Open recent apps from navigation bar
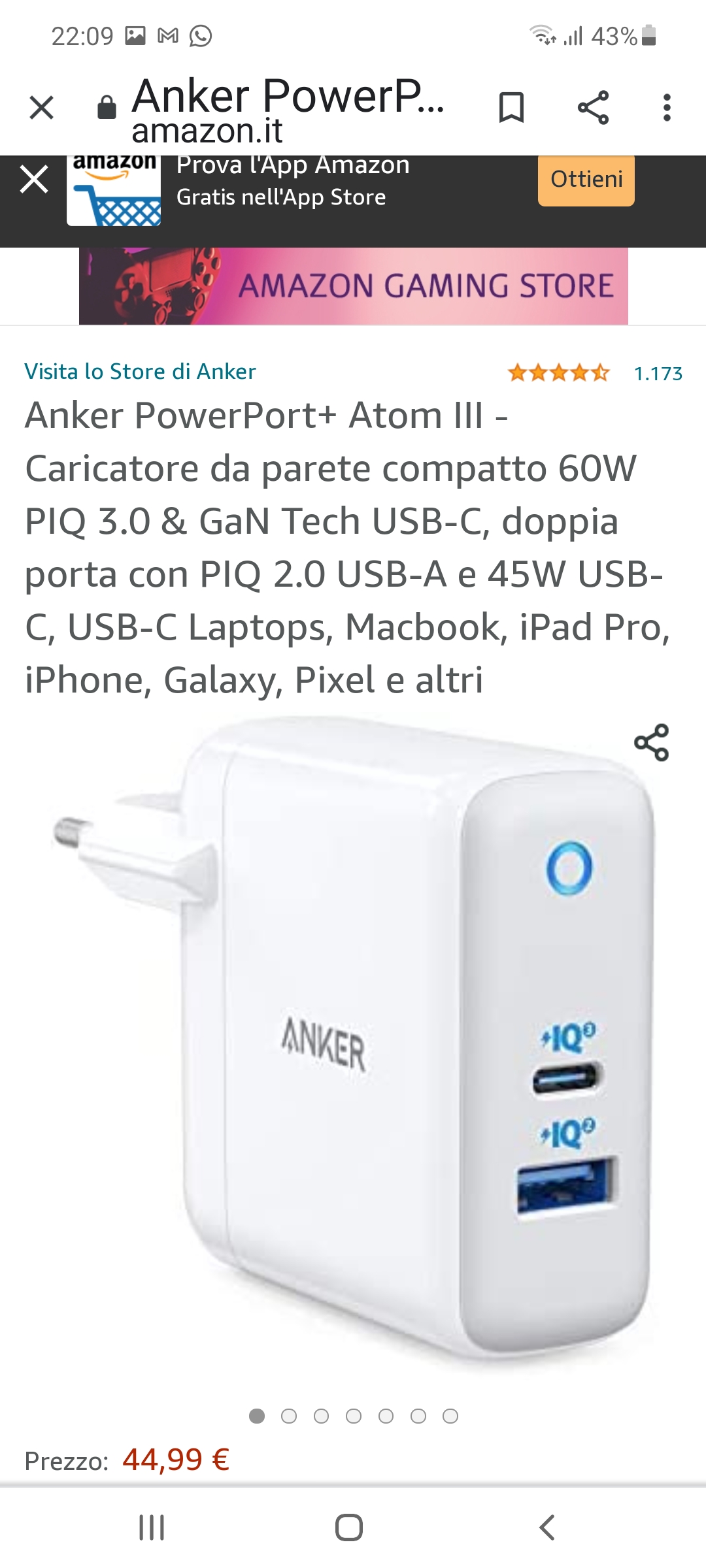706x1568 pixels. tap(152, 1527)
